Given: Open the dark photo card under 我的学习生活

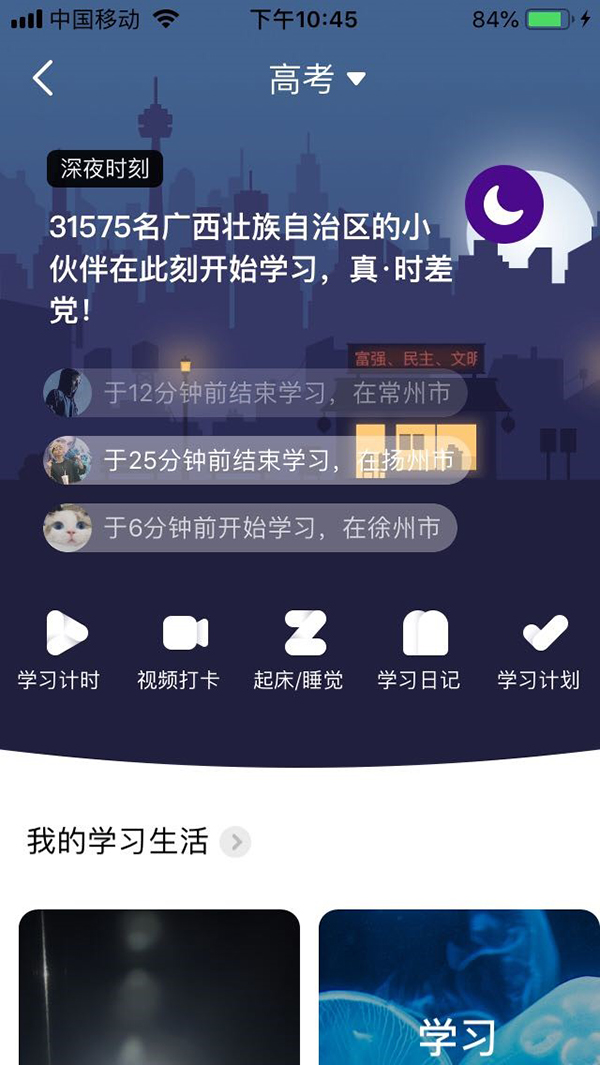Looking at the screenshot, I should tap(159, 987).
